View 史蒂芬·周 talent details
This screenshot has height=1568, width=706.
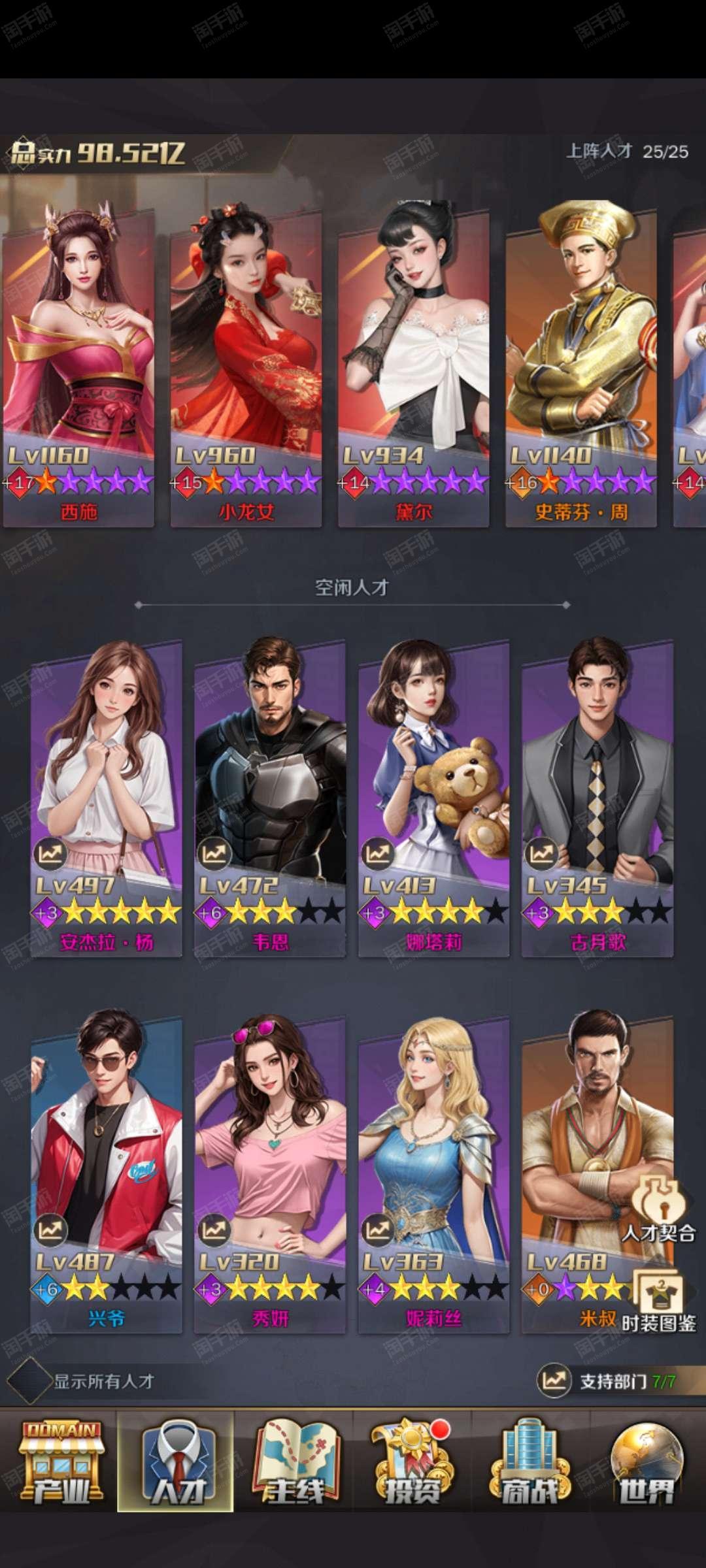[581, 366]
